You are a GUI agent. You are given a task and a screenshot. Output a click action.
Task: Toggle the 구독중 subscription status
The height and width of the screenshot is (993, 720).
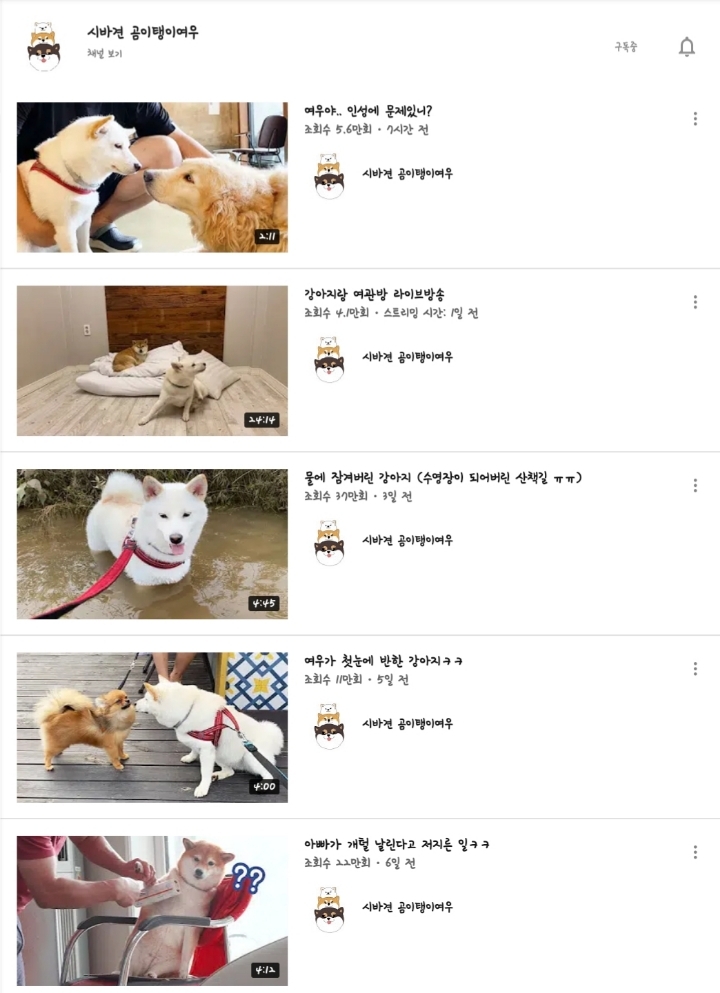(x=624, y=47)
